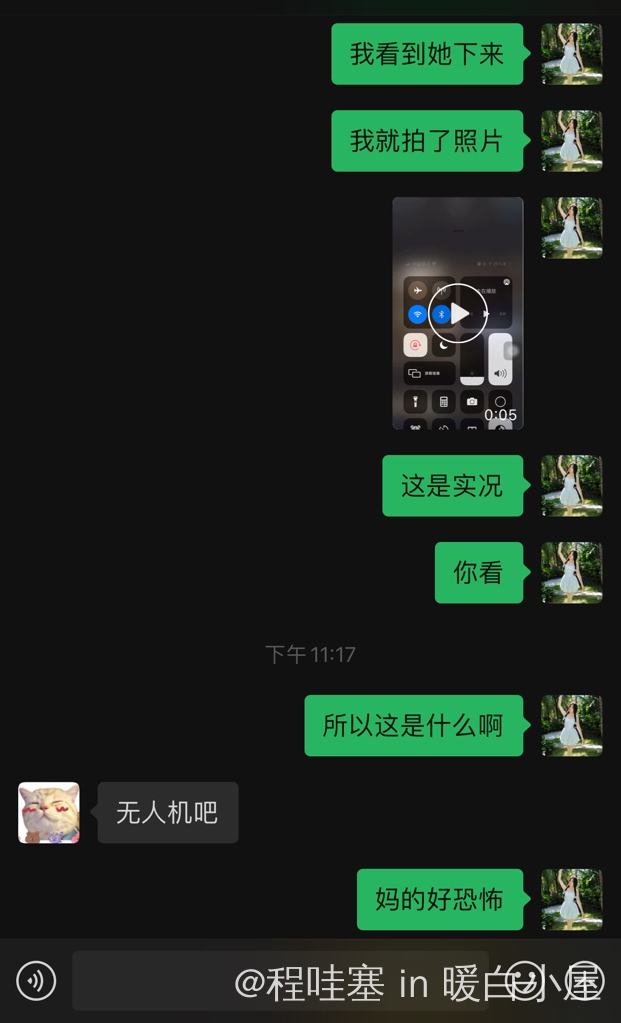This screenshot has width=621, height=1023.
Task: Open the emoji sticker panel
Action: pyautogui.click(x=525, y=981)
